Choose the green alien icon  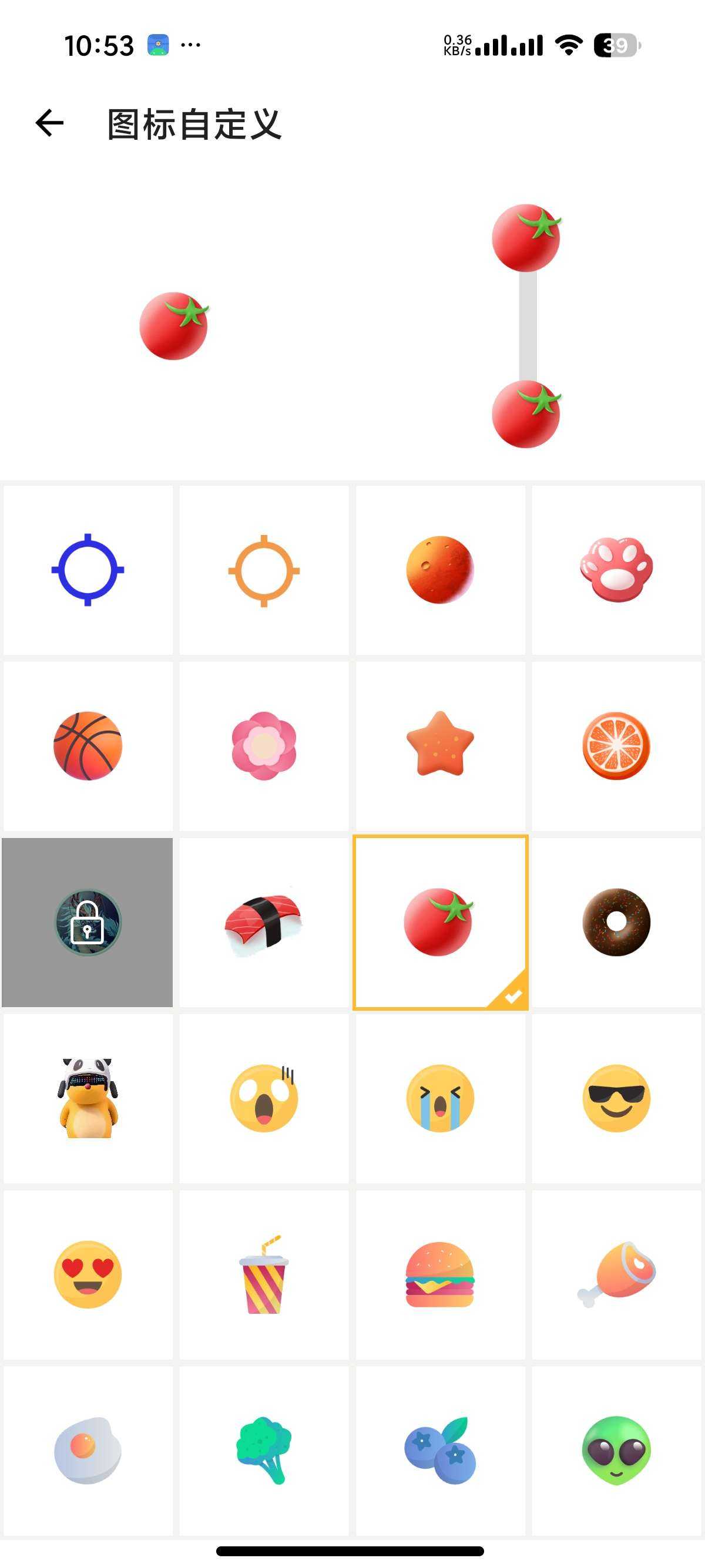(616, 1451)
